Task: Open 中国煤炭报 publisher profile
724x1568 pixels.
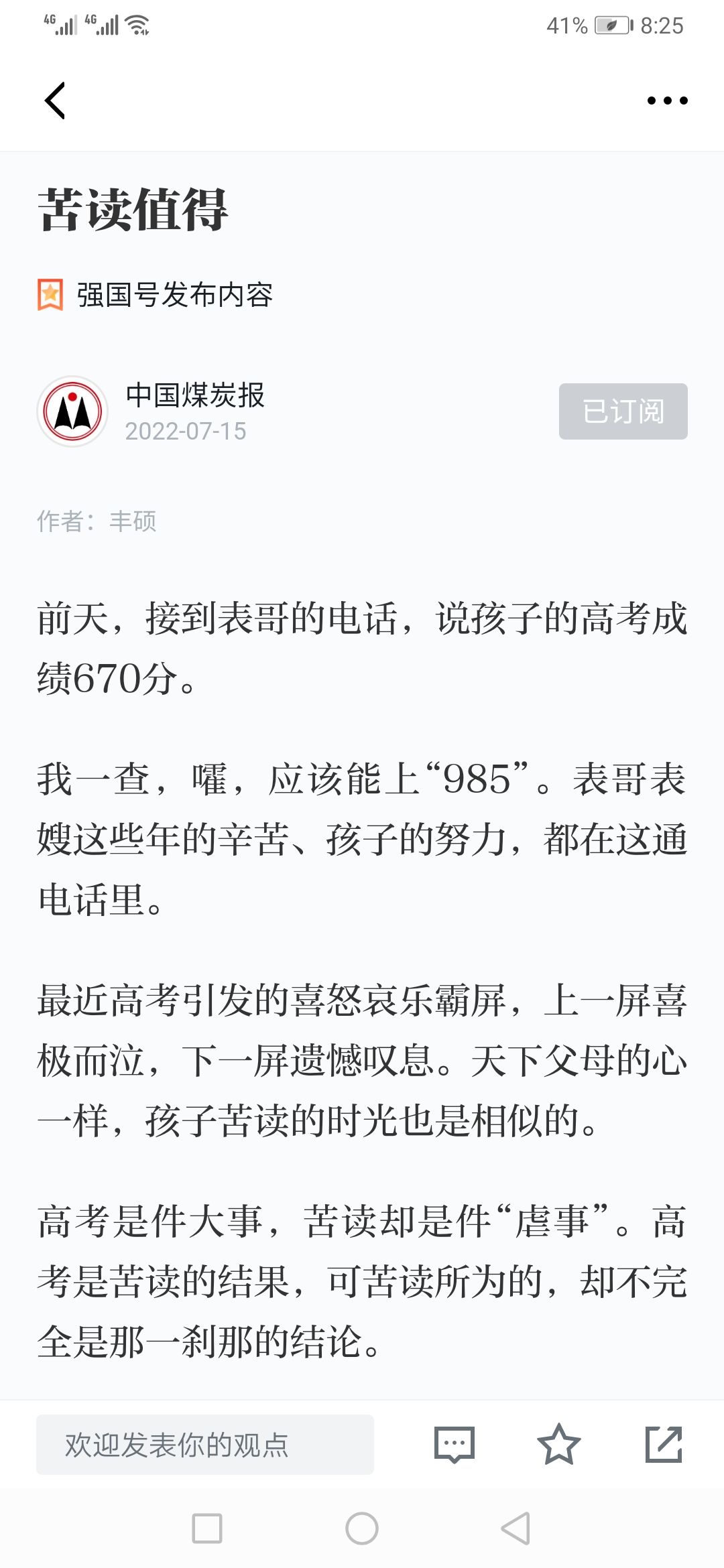Action: [x=194, y=395]
